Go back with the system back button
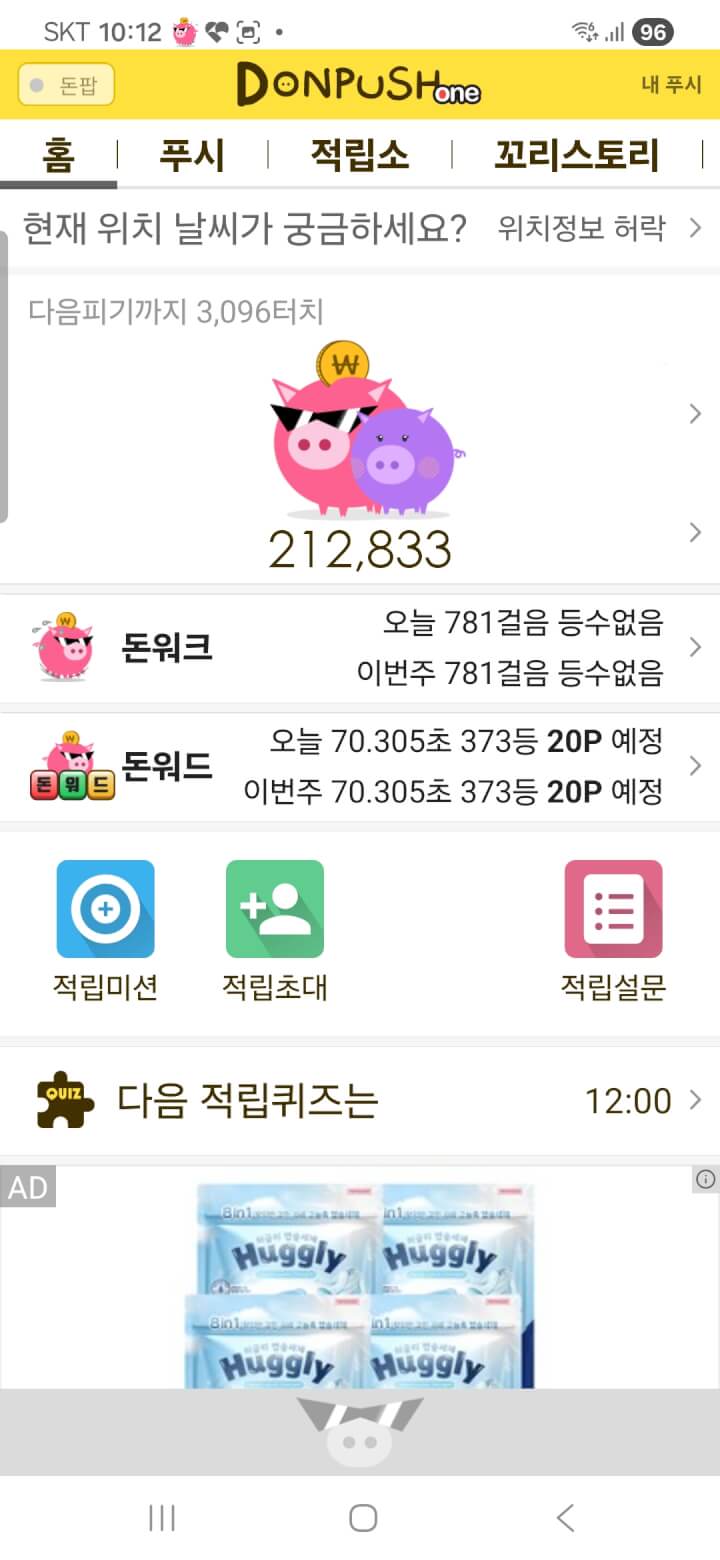 [x=565, y=1518]
